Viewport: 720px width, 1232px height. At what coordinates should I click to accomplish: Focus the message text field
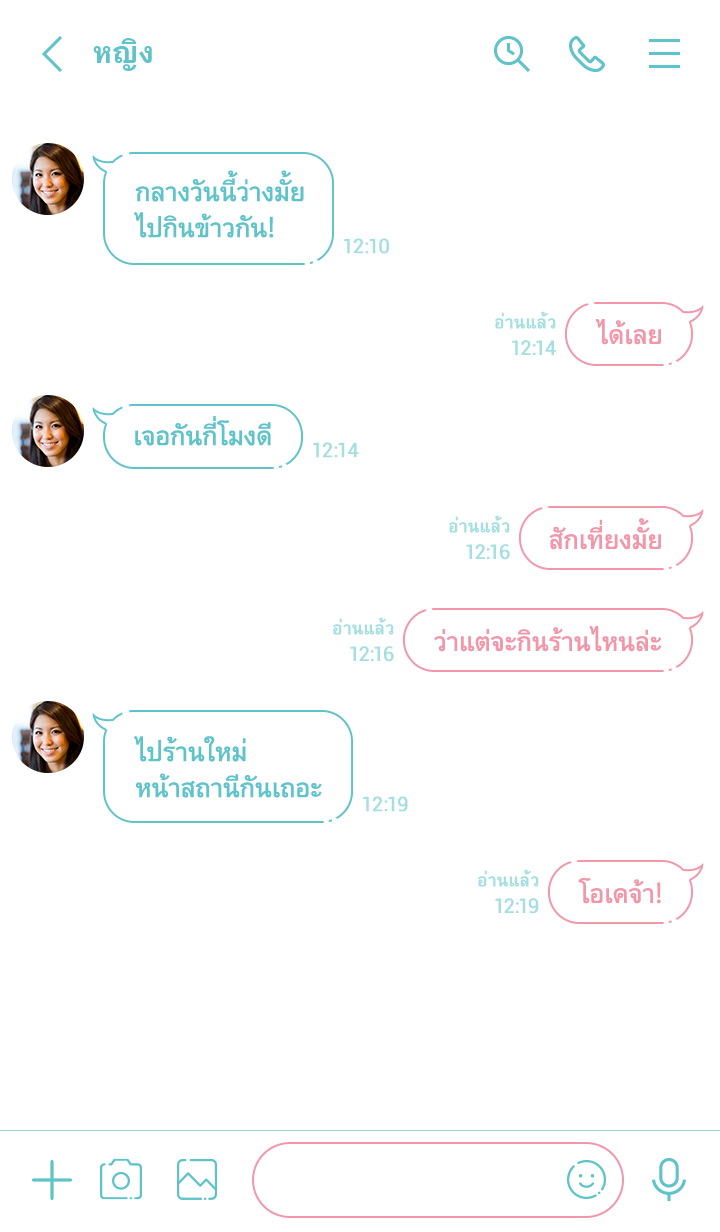pyautogui.click(x=405, y=1180)
